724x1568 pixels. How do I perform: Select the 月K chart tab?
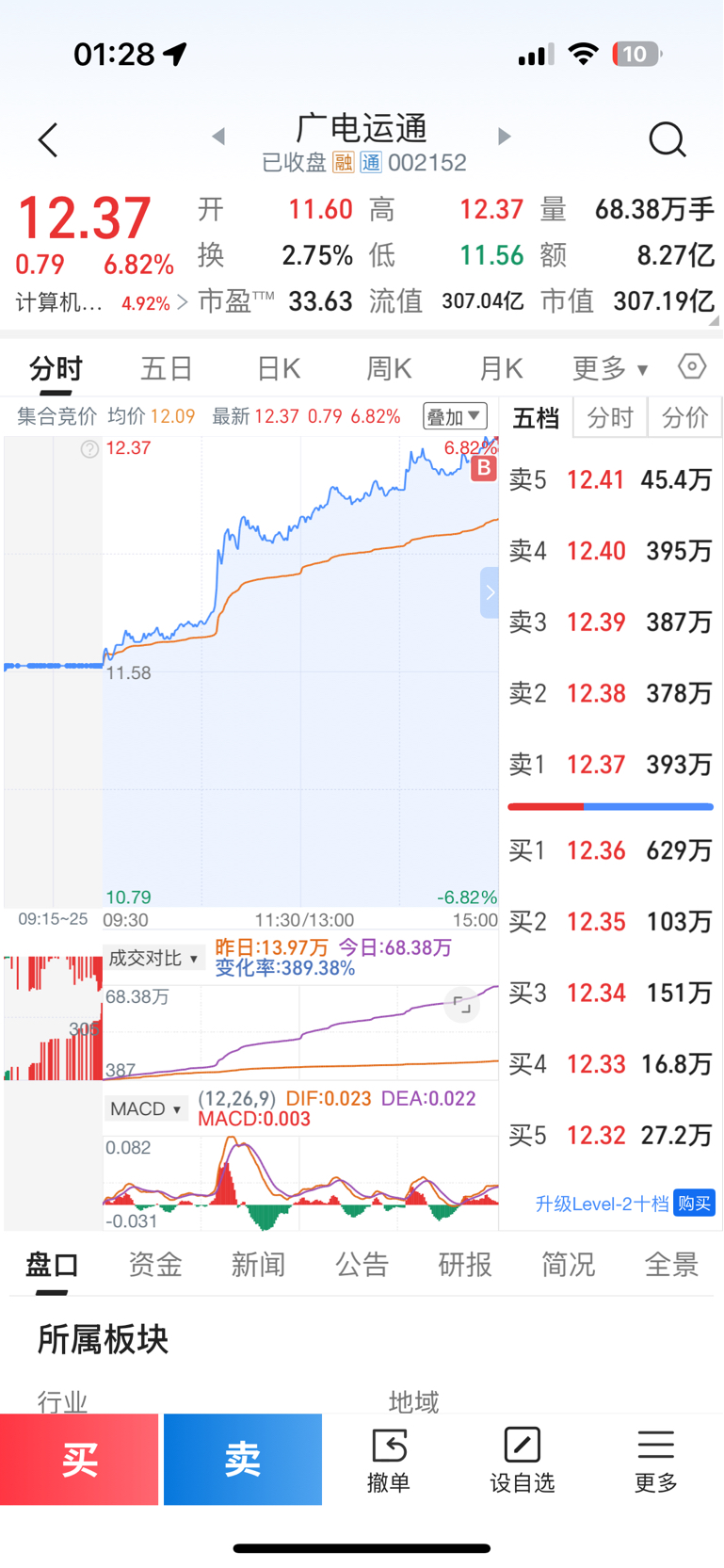(x=501, y=368)
